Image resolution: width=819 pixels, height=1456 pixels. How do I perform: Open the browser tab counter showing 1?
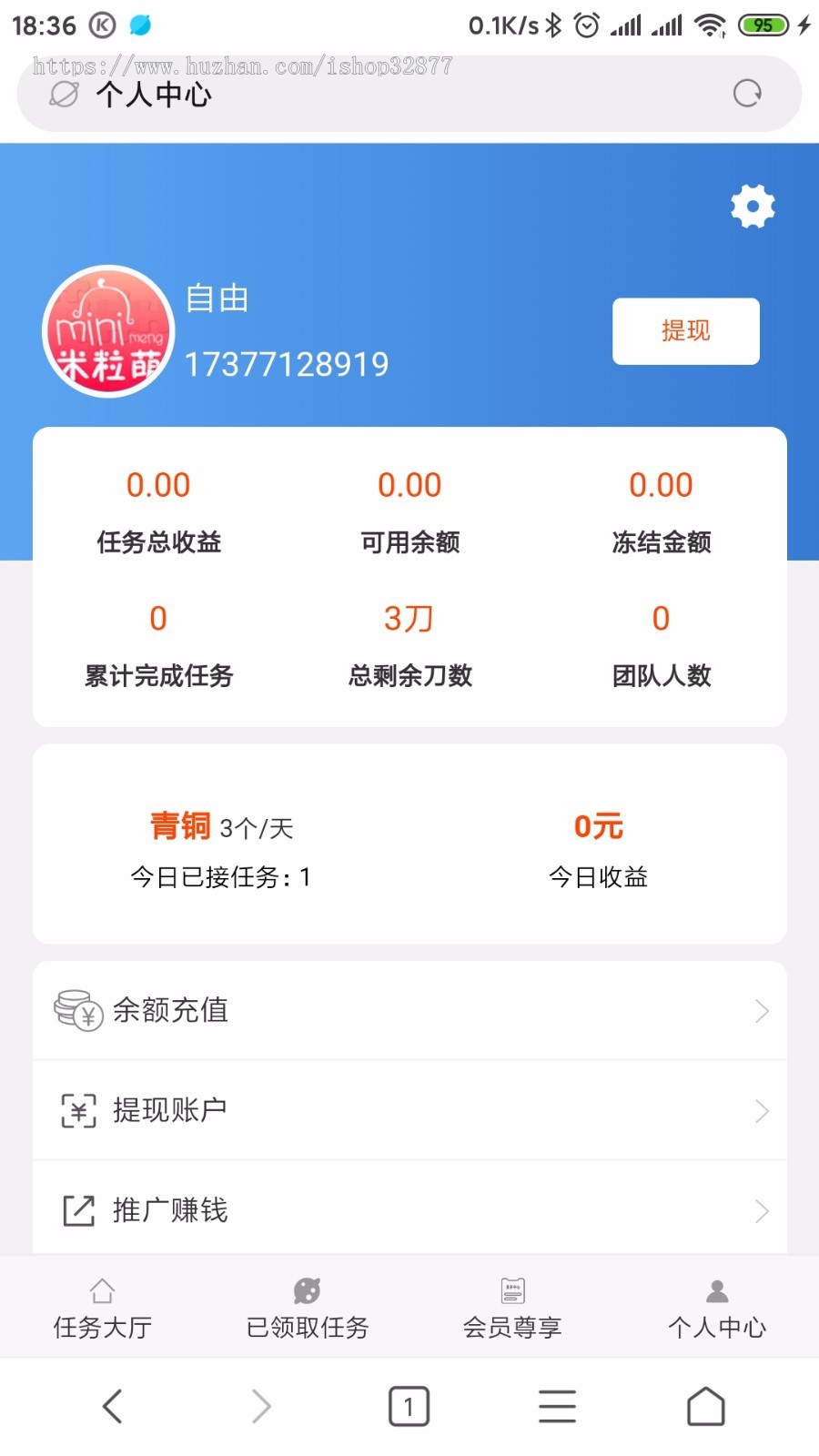click(409, 1405)
